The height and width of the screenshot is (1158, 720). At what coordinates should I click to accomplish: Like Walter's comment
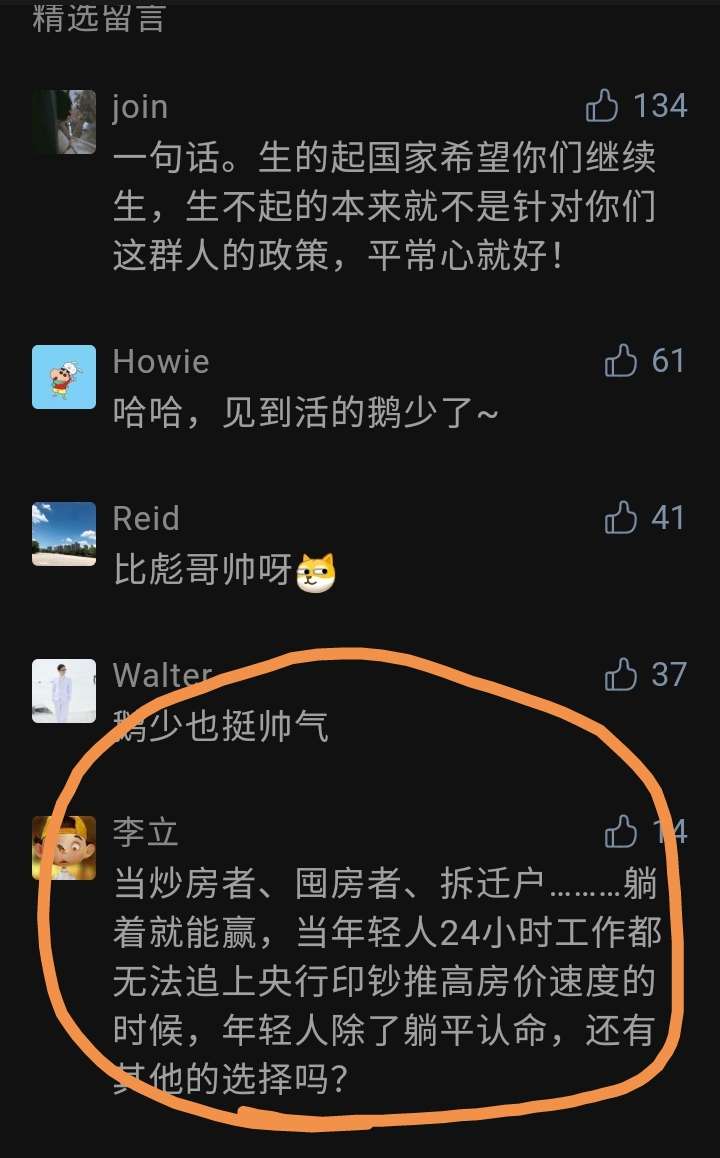pos(621,674)
